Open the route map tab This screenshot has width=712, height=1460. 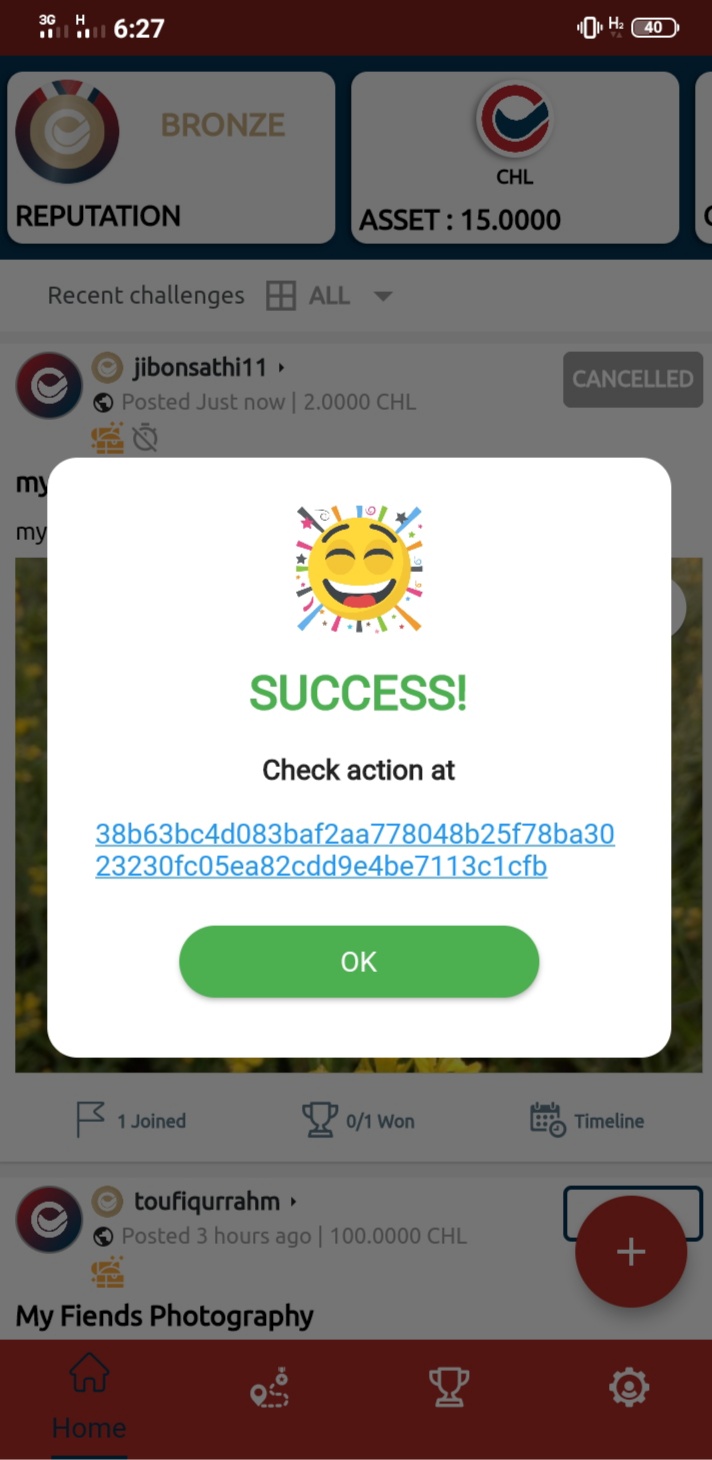click(269, 1387)
